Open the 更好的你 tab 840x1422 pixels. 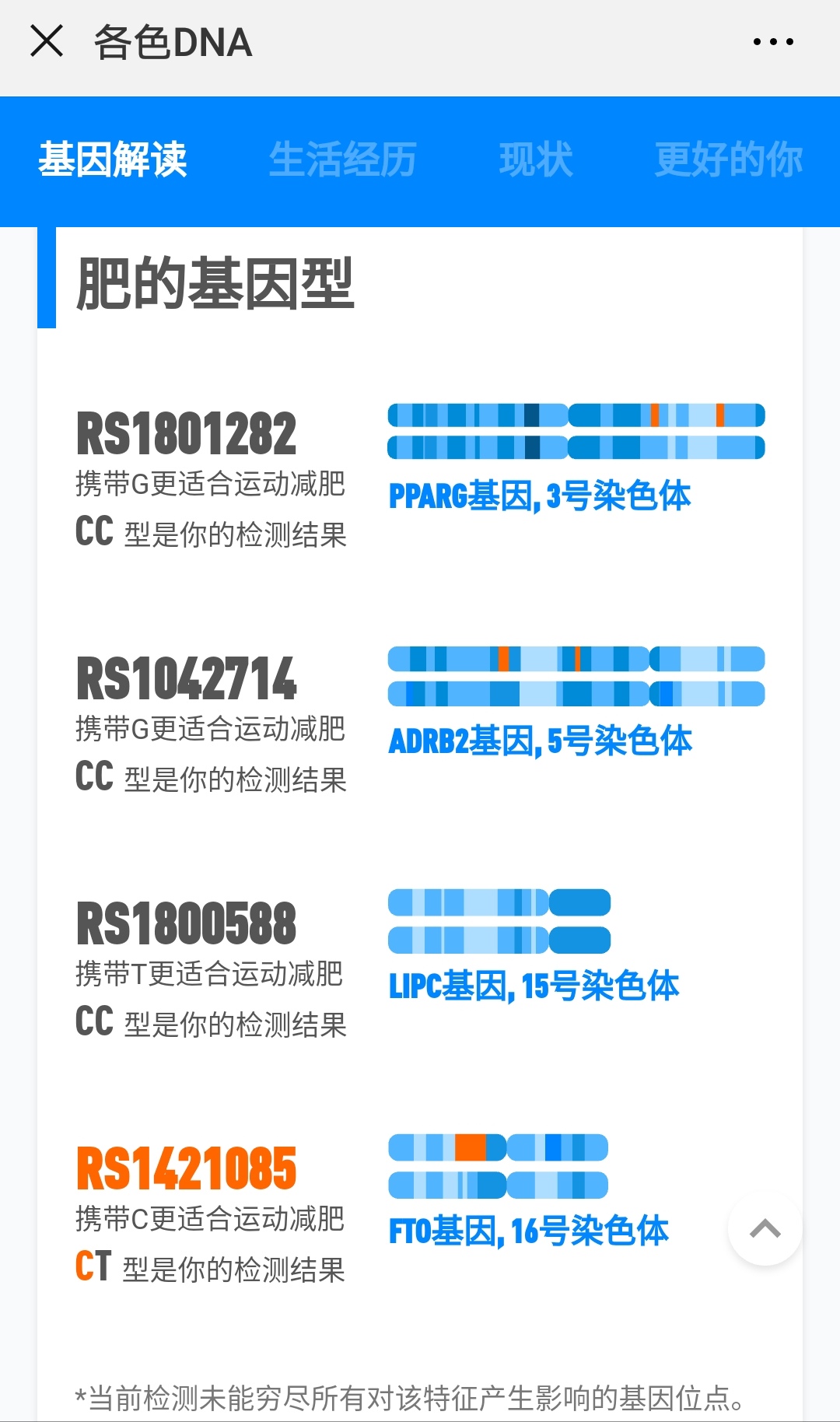click(729, 160)
